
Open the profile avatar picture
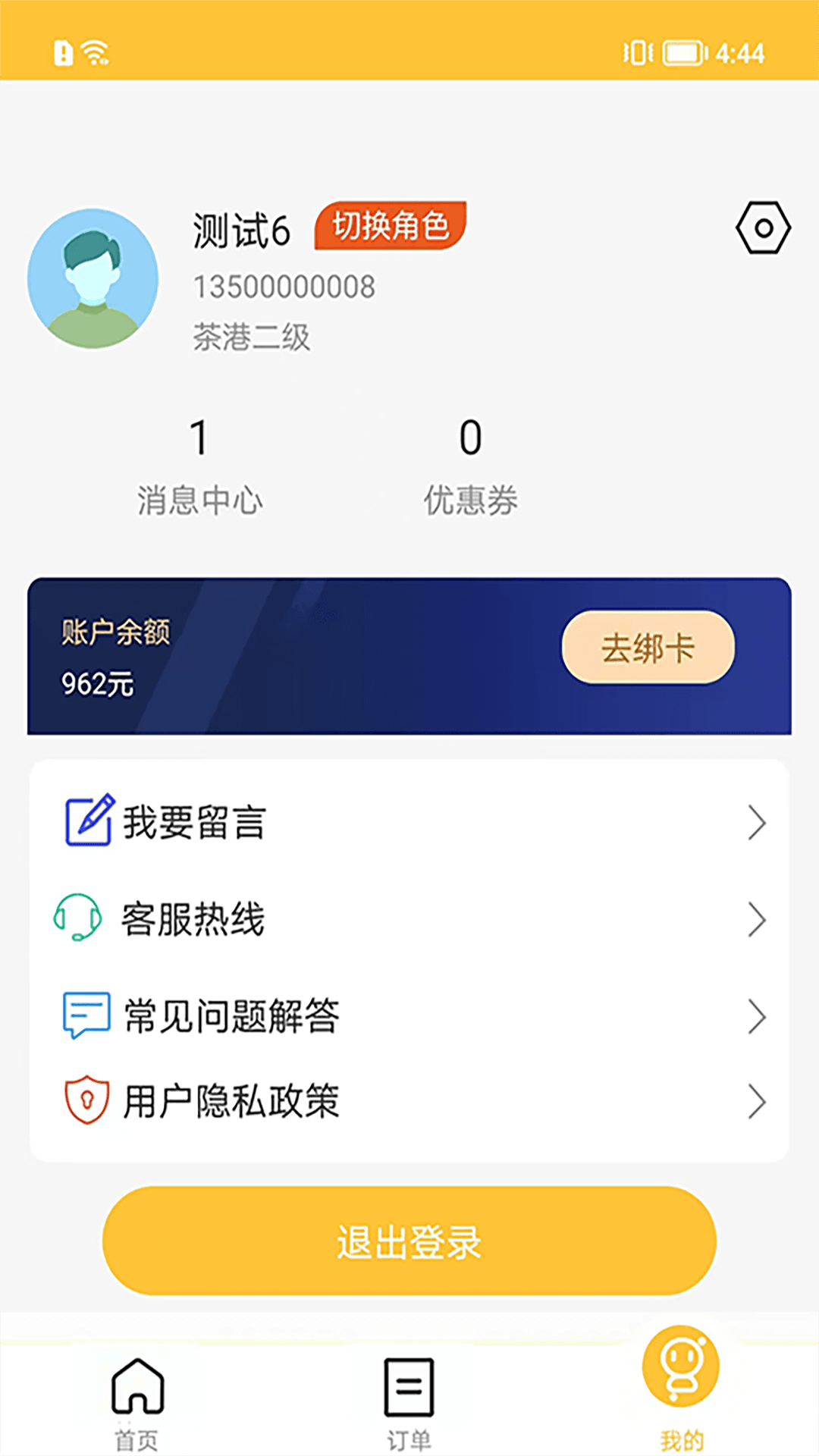coord(93,279)
